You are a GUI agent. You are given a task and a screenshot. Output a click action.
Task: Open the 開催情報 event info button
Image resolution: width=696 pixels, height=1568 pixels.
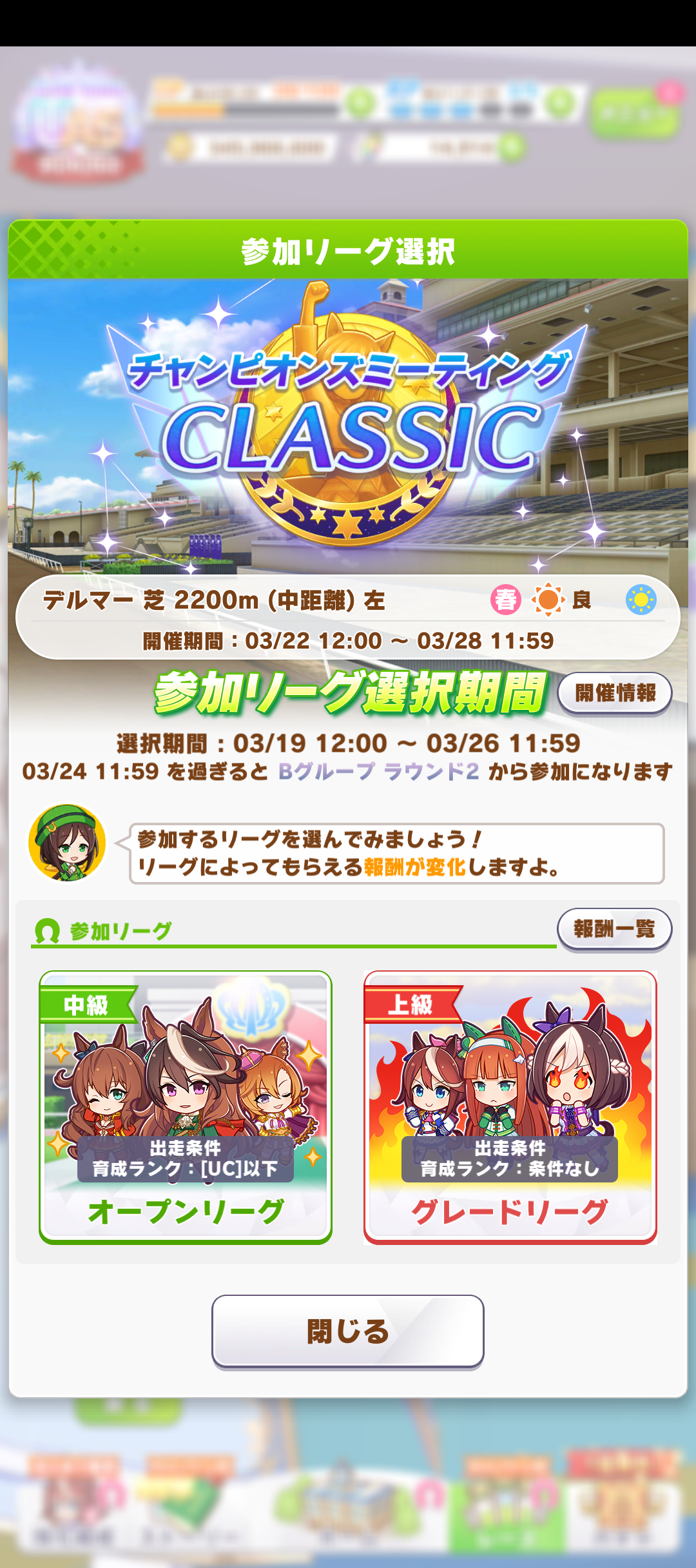click(614, 693)
